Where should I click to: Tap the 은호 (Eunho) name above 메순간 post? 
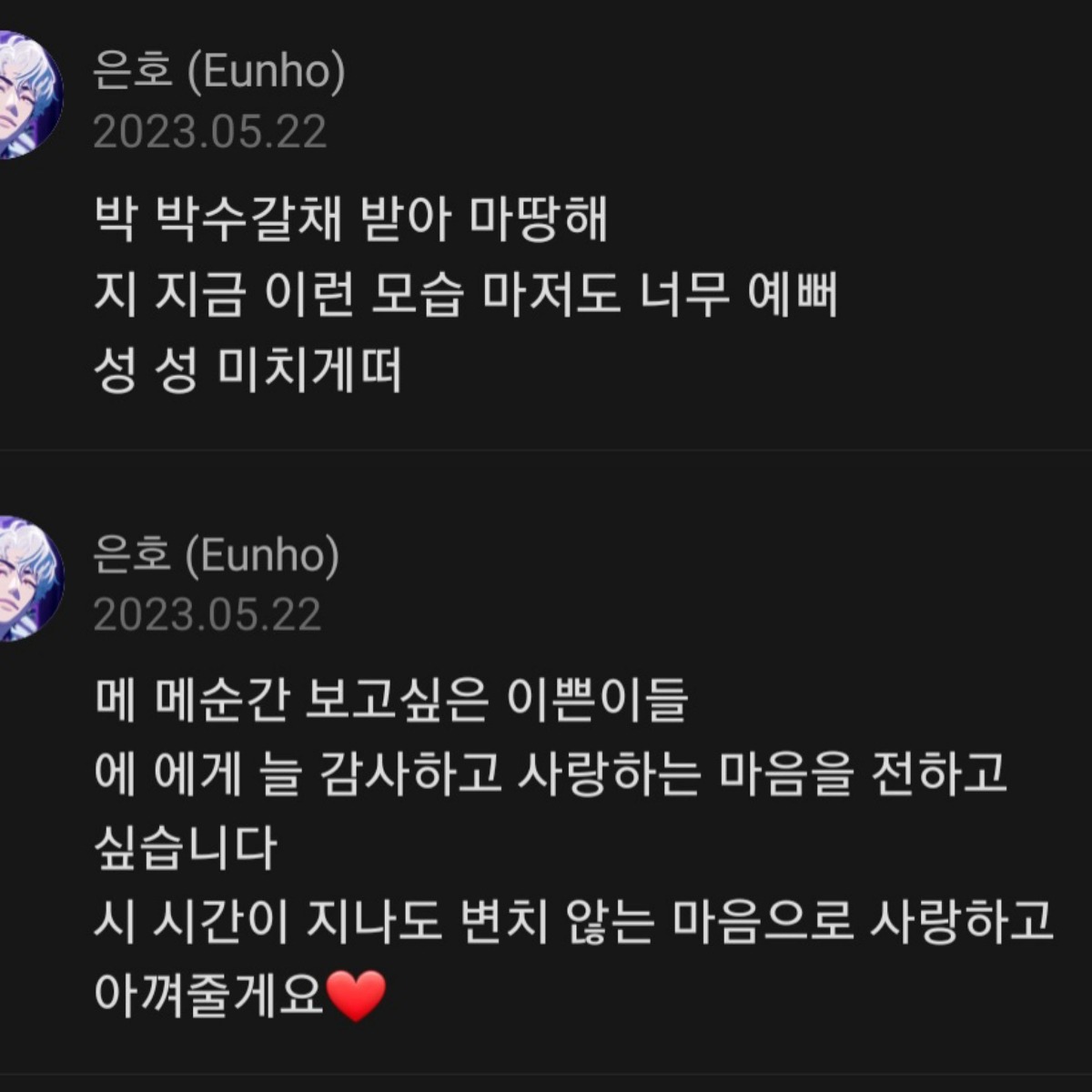click(x=217, y=554)
